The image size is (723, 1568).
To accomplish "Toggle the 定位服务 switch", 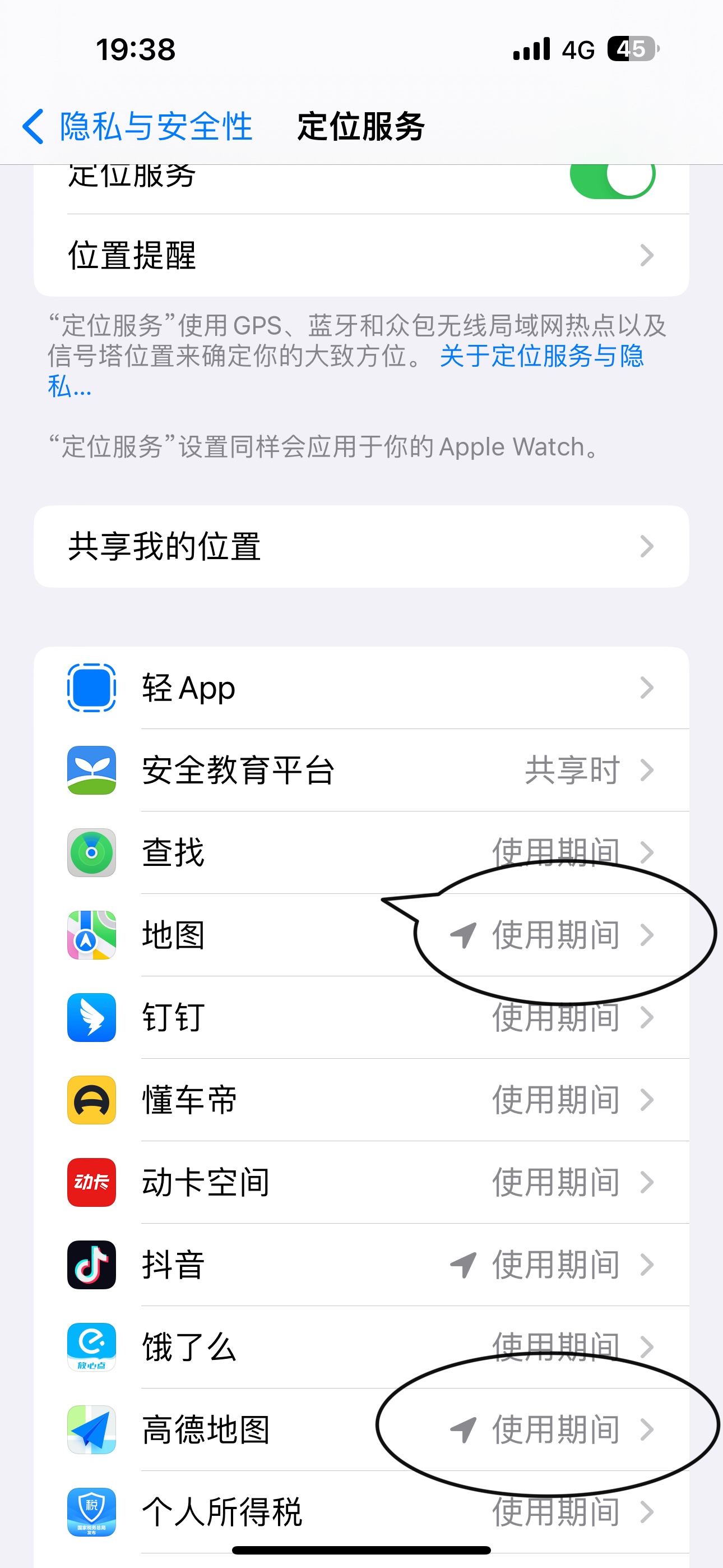I will pos(611,178).
